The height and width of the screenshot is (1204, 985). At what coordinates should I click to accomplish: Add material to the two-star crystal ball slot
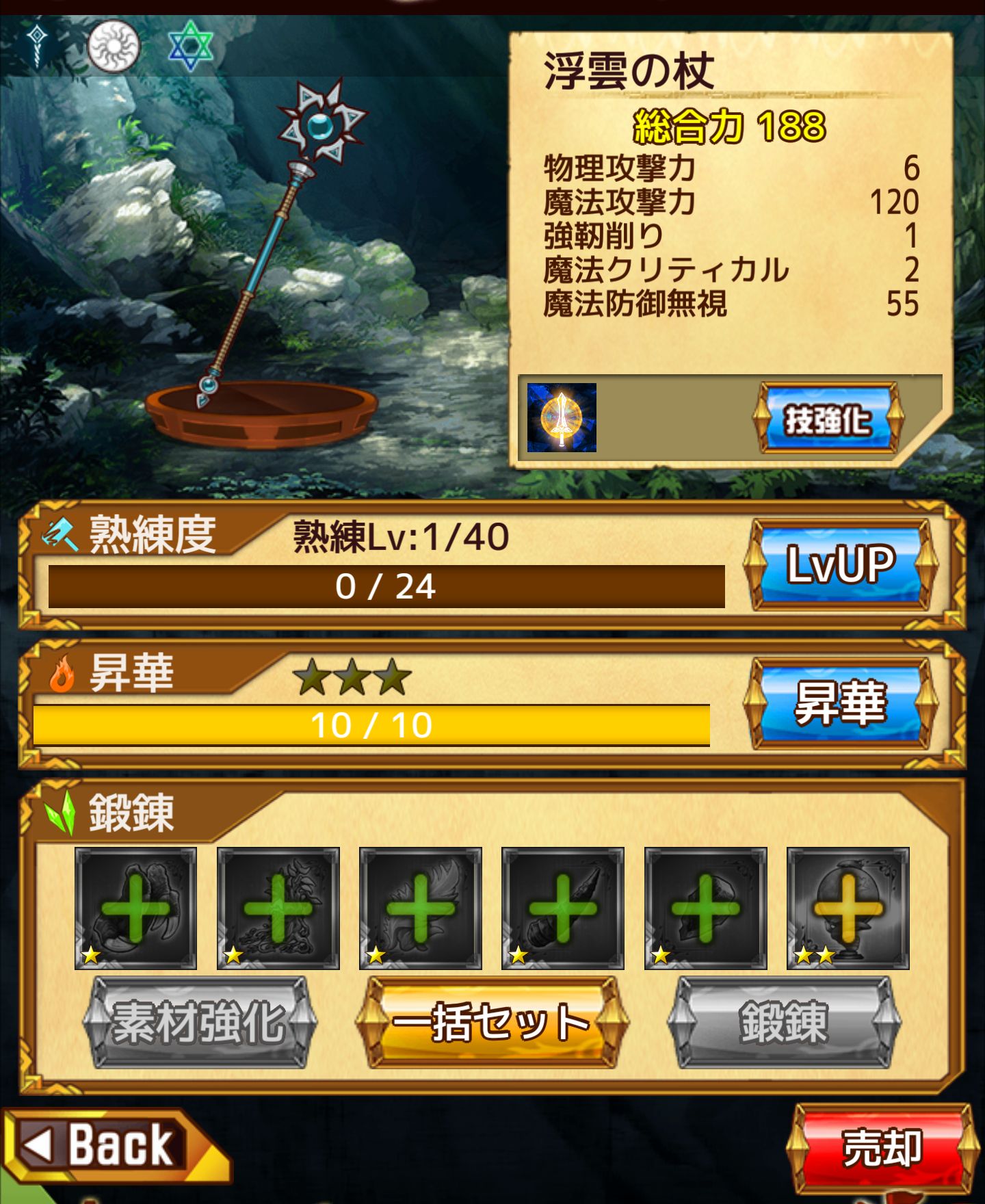[x=848, y=908]
